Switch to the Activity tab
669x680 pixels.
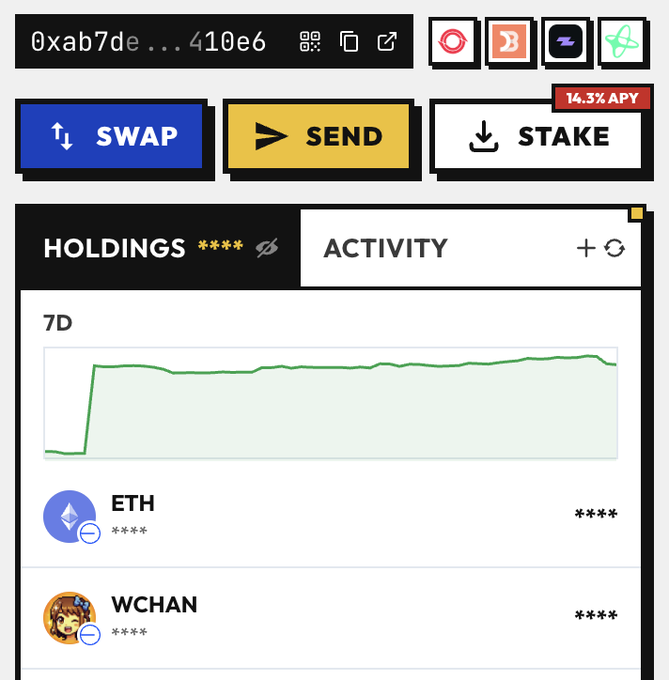pyautogui.click(x=386, y=248)
